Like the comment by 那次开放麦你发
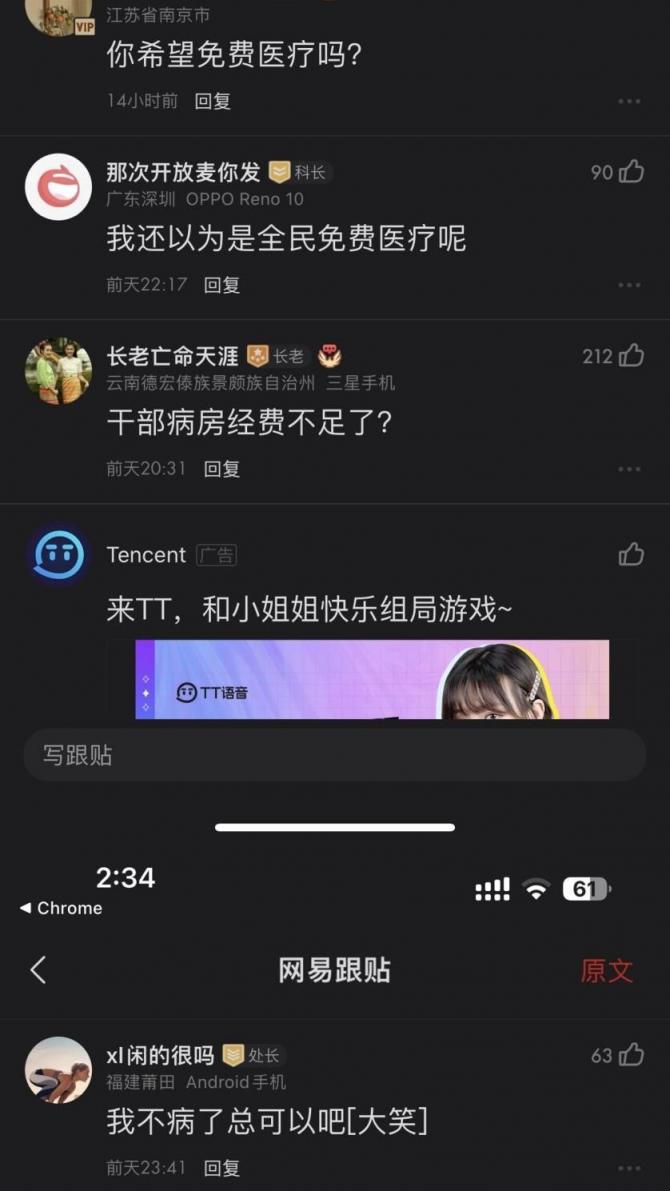This screenshot has height=1191, width=670. point(631,172)
